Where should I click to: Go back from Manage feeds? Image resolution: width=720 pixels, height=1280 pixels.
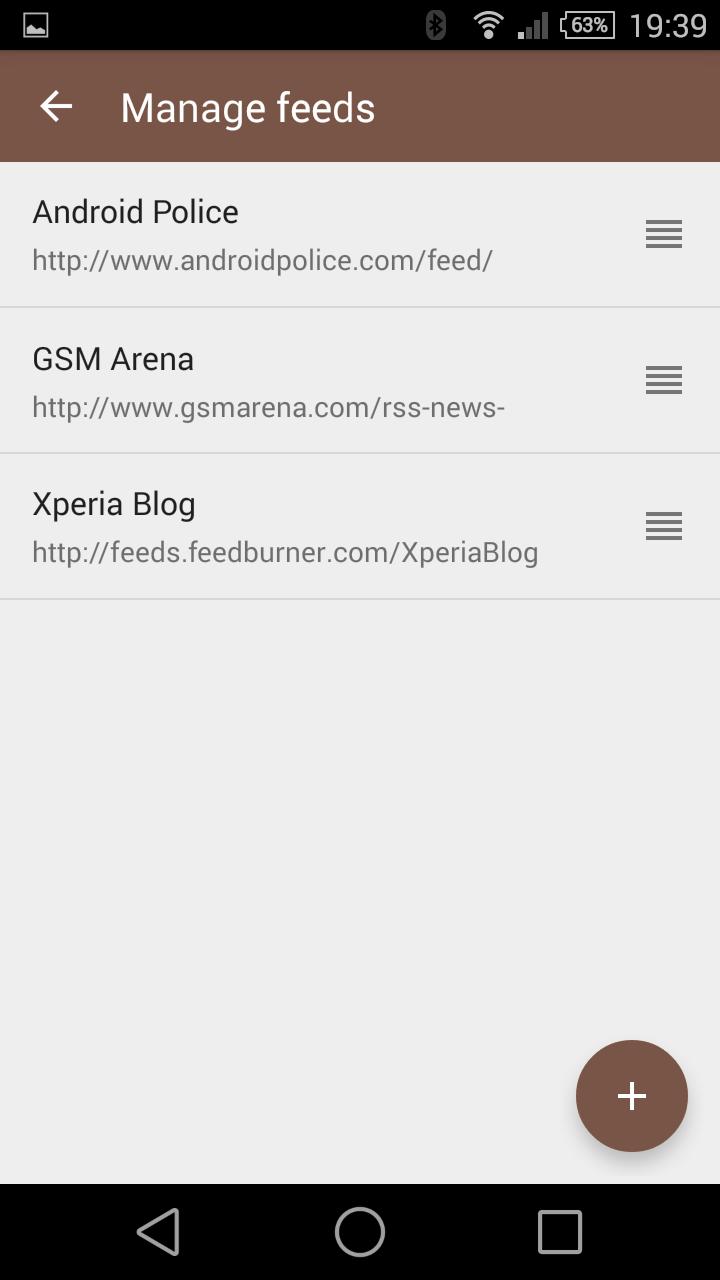(56, 107)
